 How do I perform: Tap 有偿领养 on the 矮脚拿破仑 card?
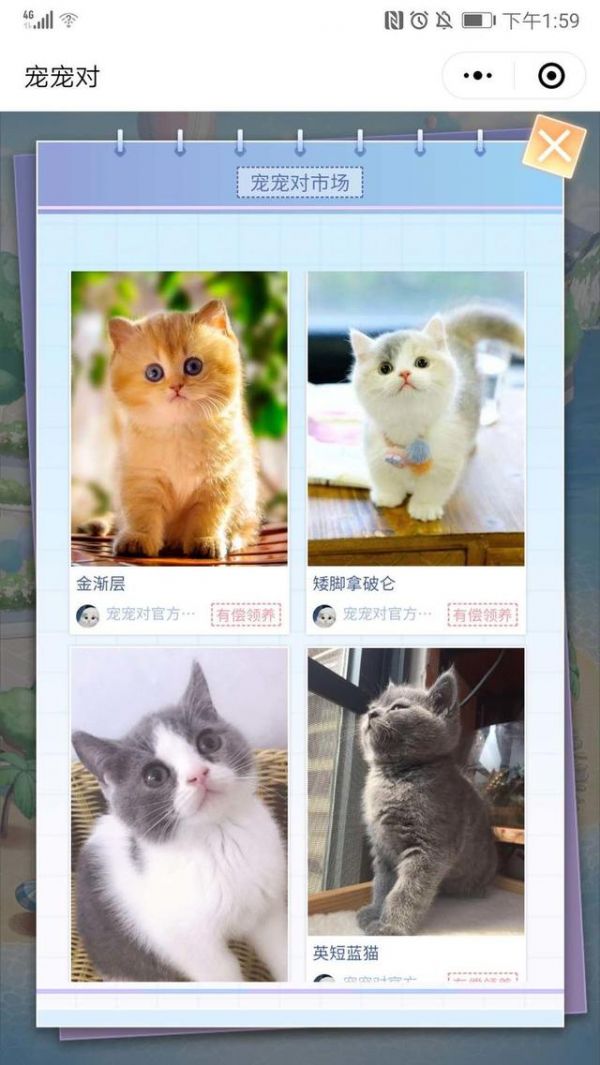pos(482,615)
